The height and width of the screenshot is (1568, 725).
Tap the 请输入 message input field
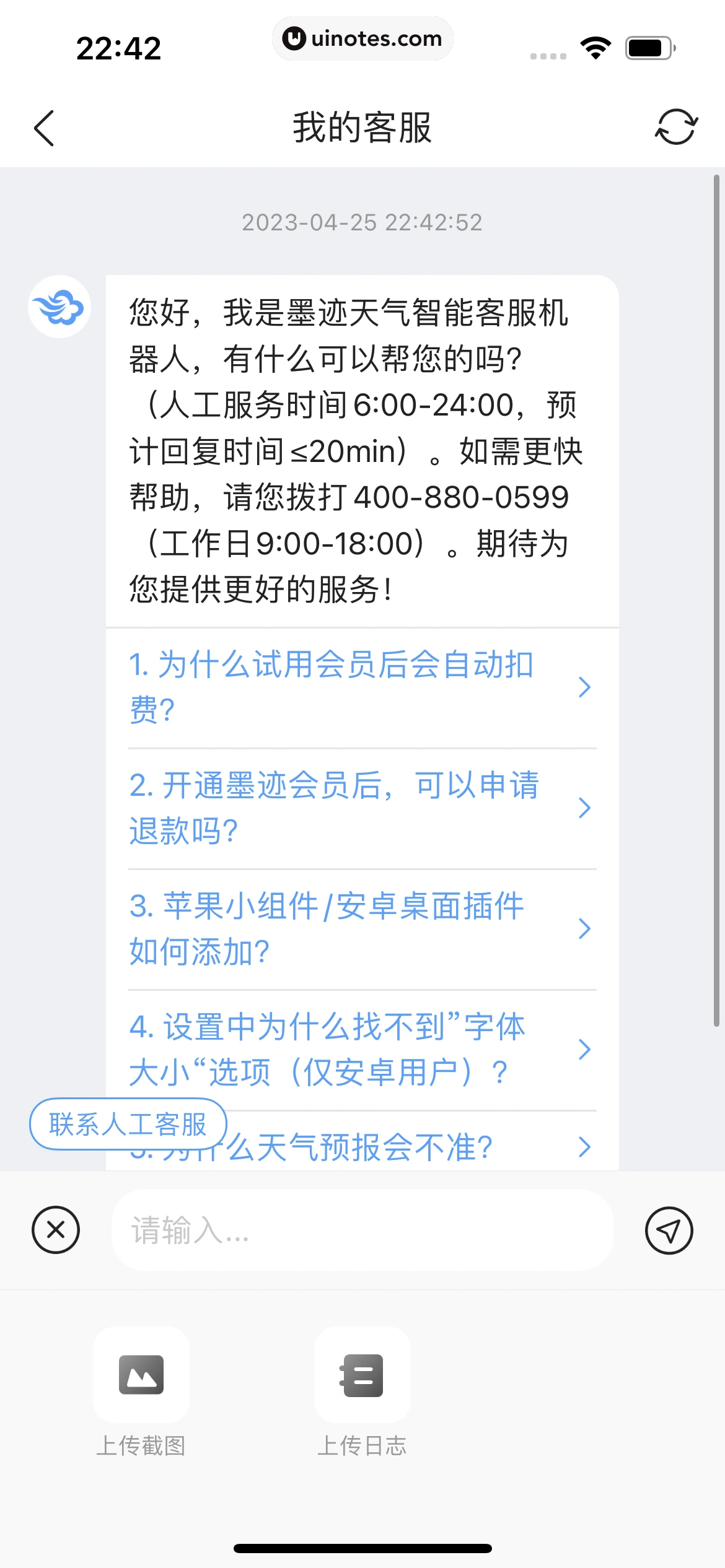pos(362,1230)
